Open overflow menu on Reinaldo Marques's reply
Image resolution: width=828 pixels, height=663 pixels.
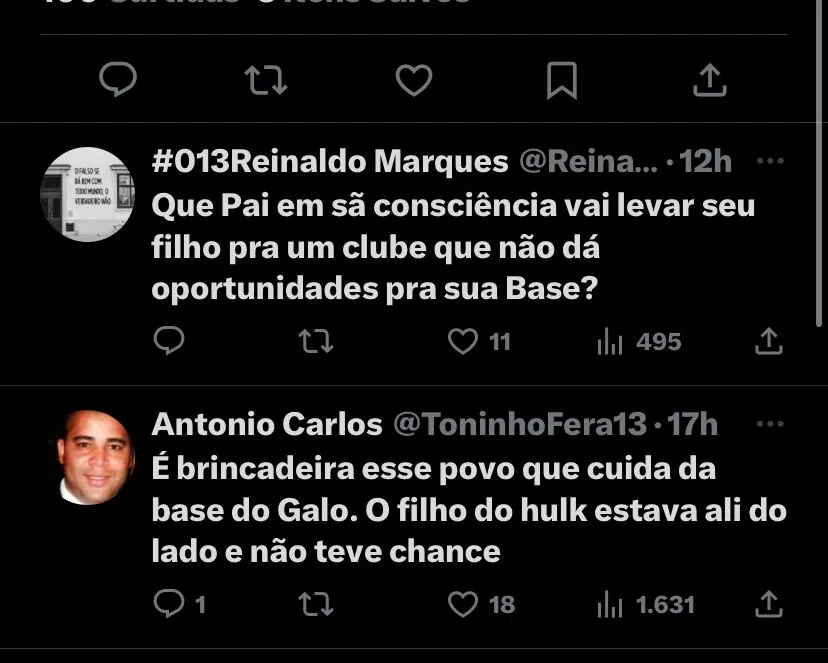(x=770, y=161)
